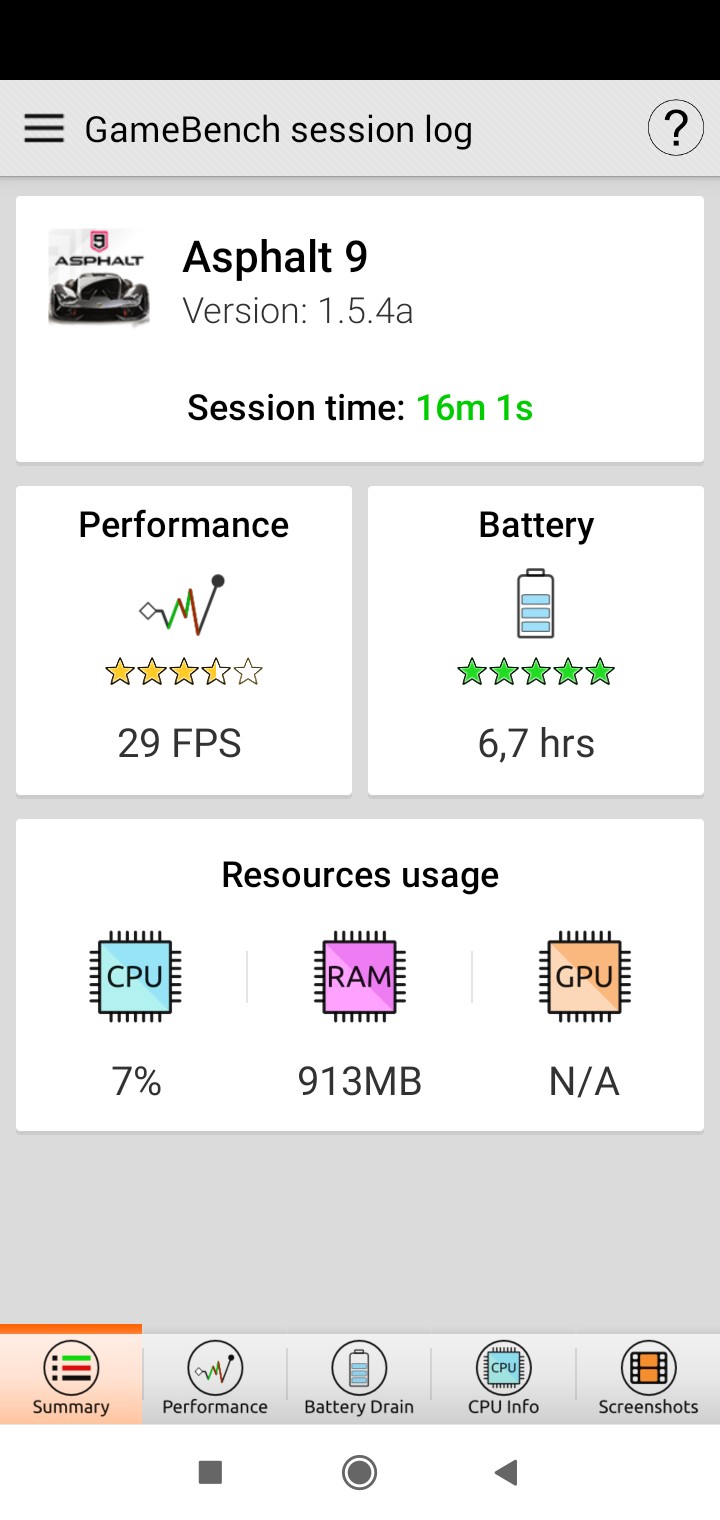
Task: Open the help question mark icon
Action: click(675, 129)
